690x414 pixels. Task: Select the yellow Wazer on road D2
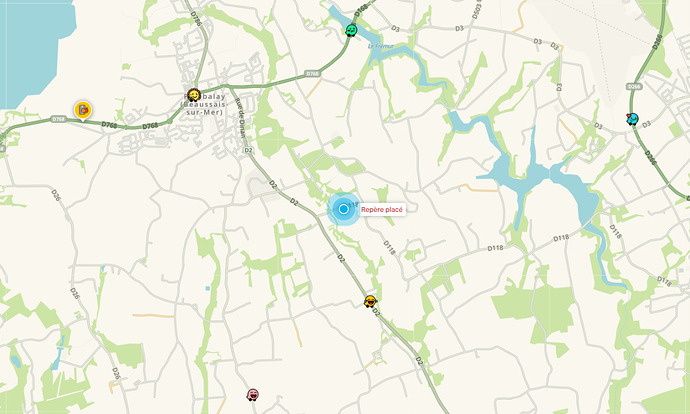[371, 301]
